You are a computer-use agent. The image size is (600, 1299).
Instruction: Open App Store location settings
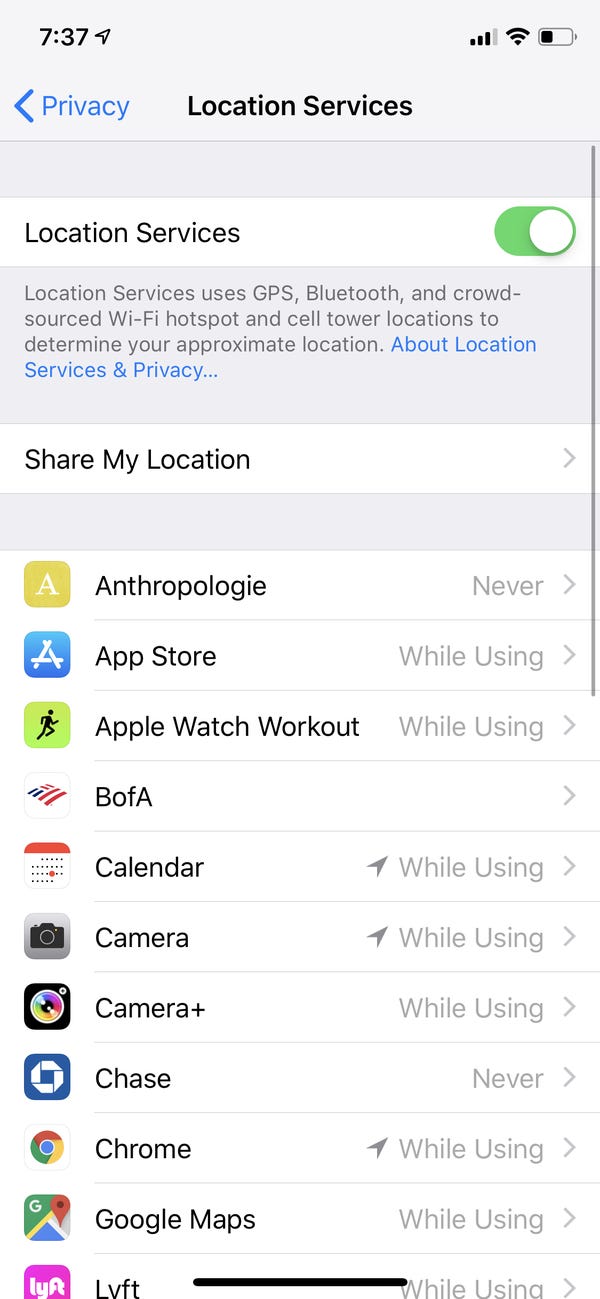coord(300,656)
